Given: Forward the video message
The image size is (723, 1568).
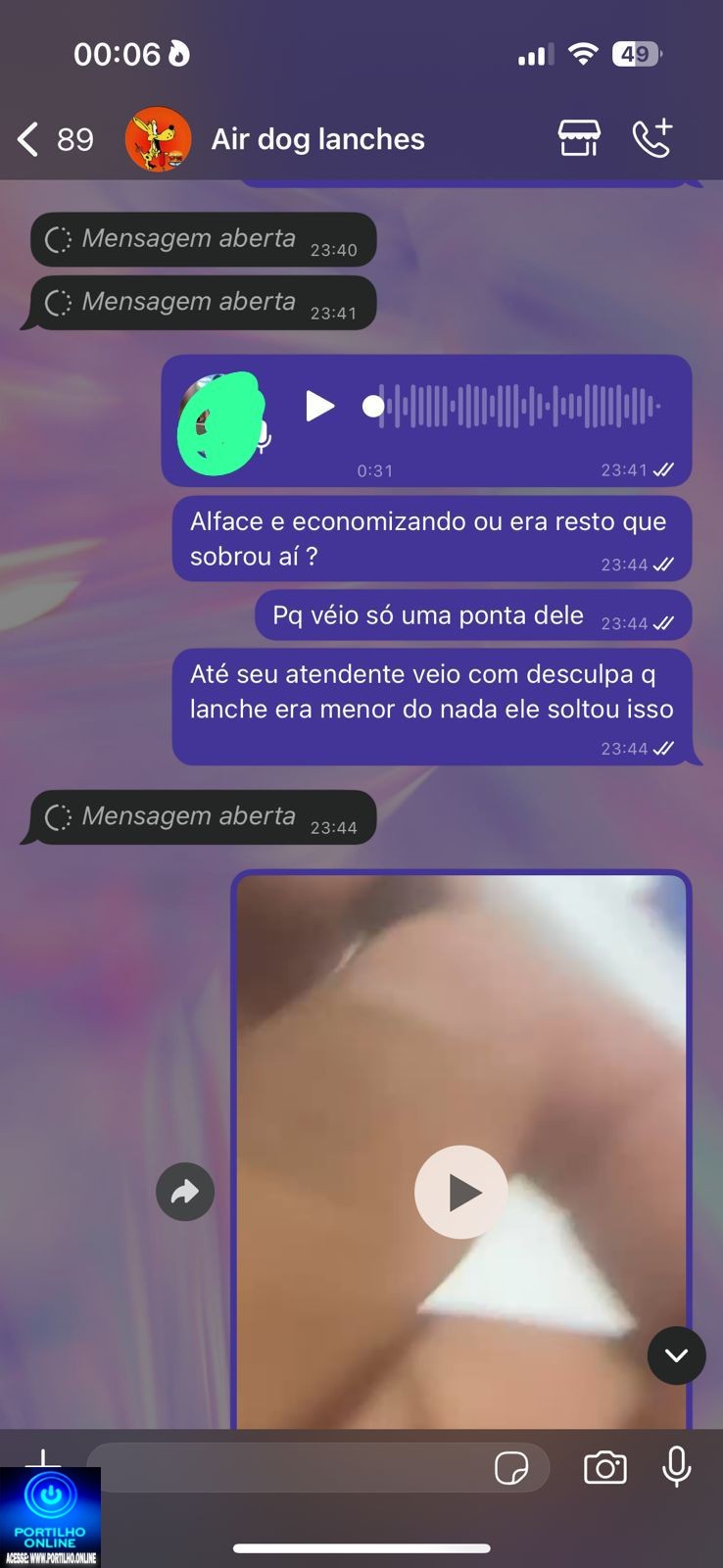Looking at the screenshot, I should 185,1192.
